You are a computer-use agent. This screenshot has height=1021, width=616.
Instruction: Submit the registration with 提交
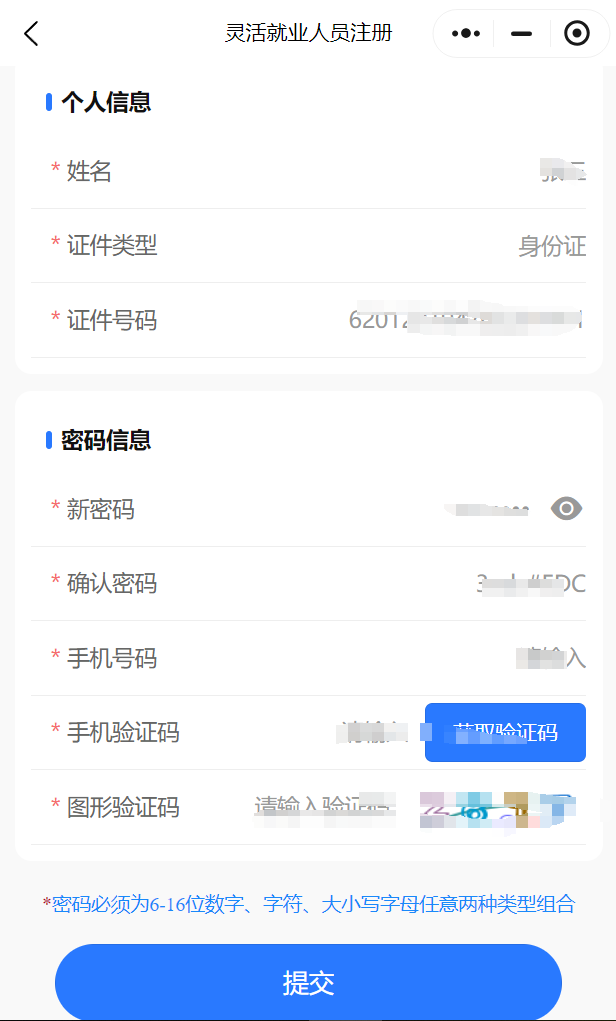(308, 983)
